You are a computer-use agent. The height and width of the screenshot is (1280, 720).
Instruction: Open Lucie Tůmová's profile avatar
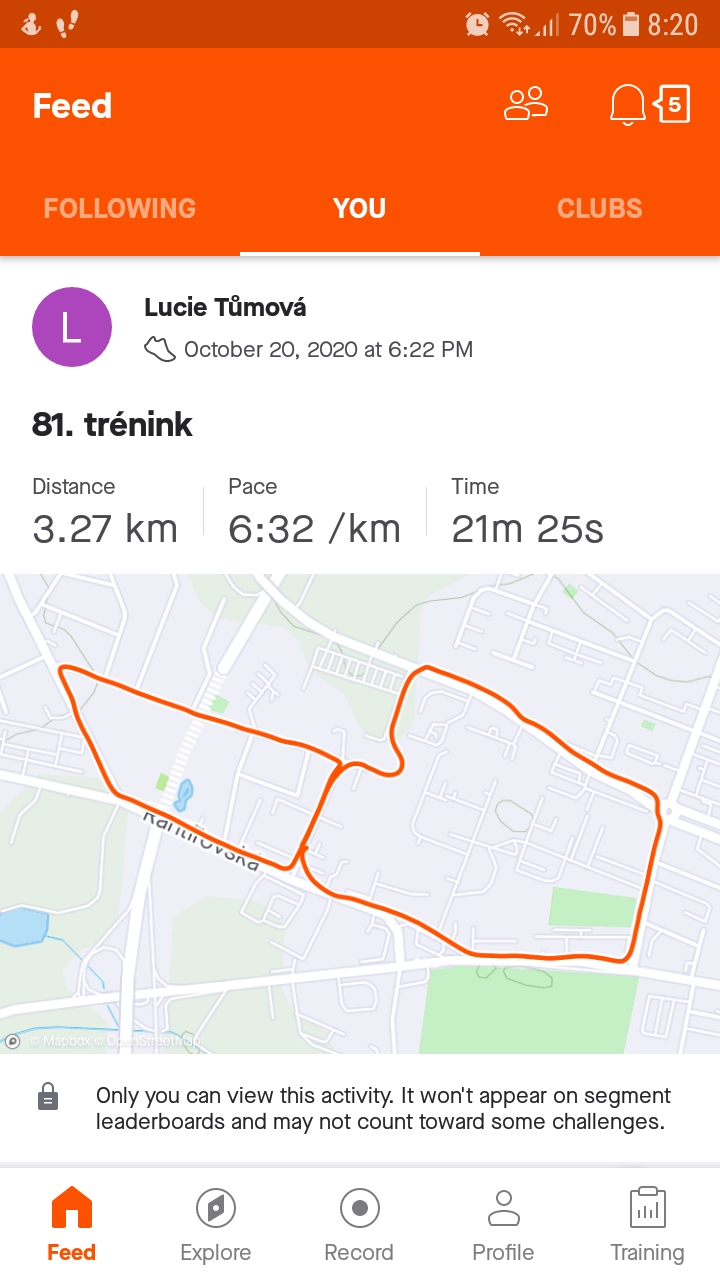[72, 327]
